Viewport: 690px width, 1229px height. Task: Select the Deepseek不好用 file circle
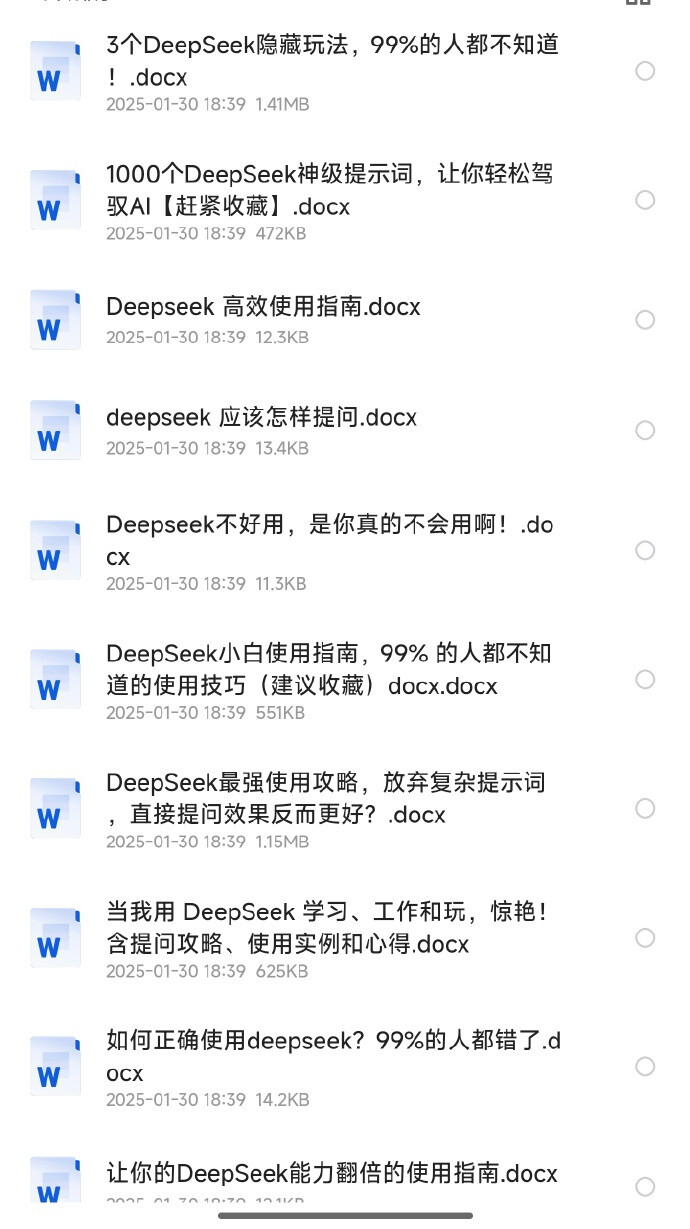pos(645,550)
